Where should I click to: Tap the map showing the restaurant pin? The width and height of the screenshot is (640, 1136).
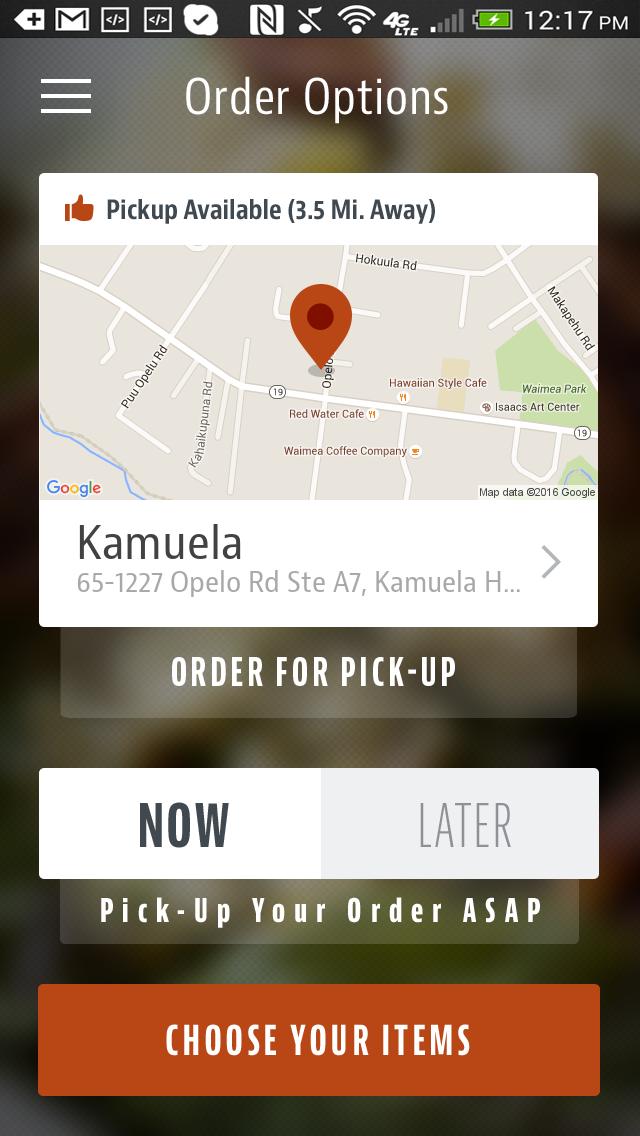(x=318, y=372)
